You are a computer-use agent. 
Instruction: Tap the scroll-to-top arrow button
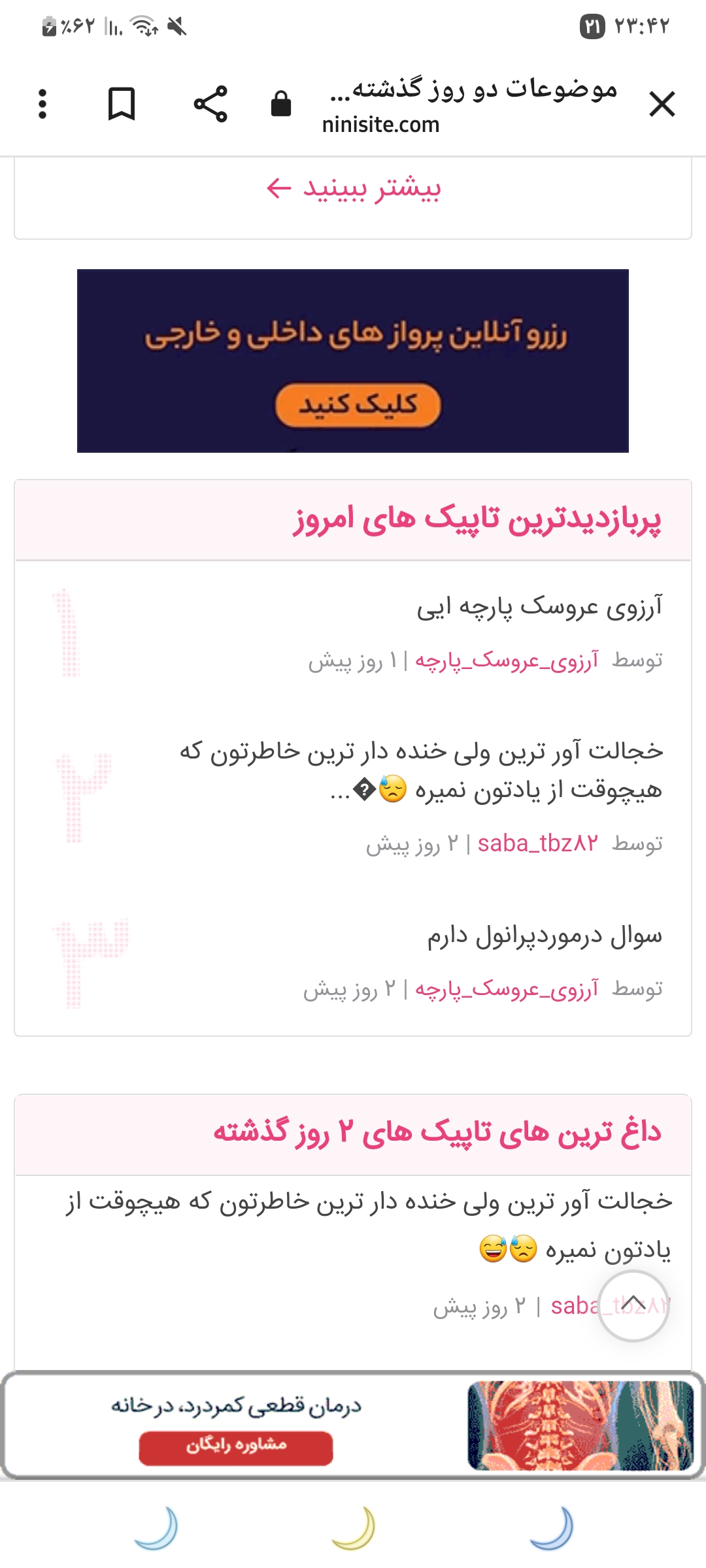[x=633, y=1305]
